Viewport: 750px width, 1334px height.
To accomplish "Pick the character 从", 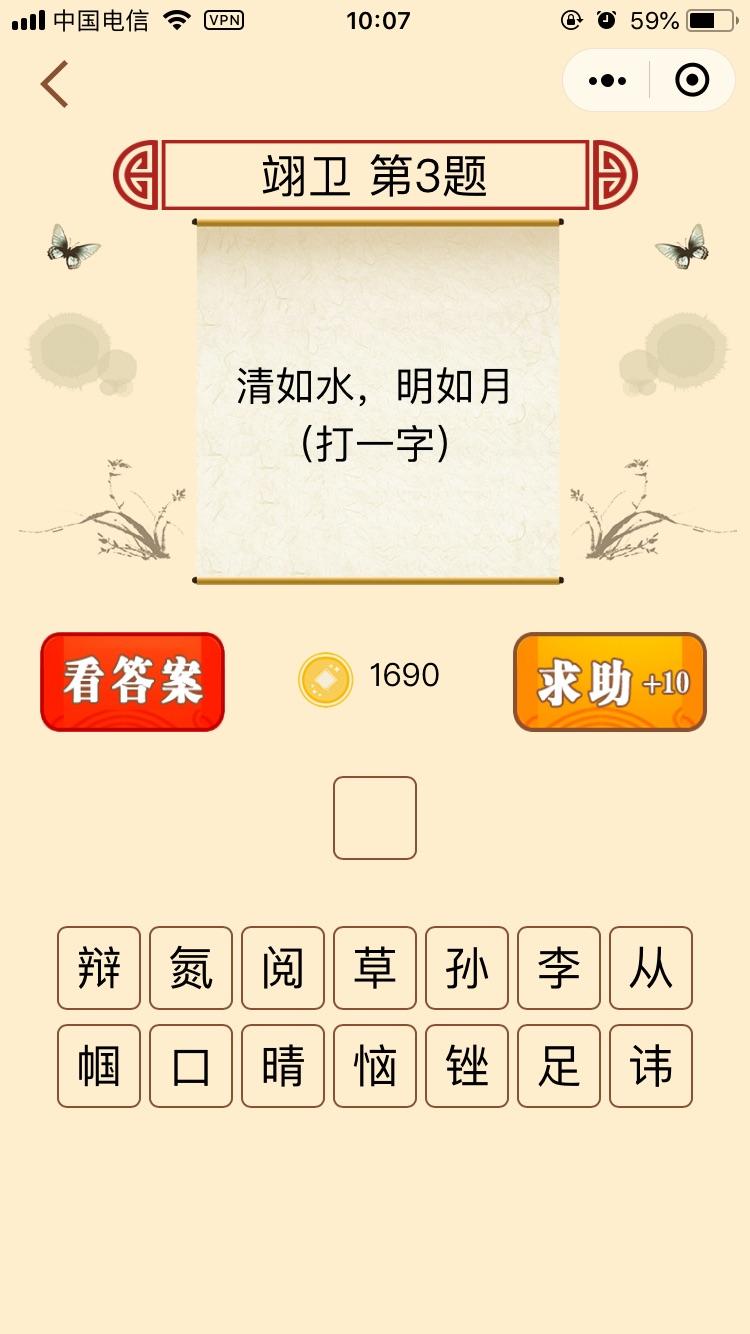I will point(651,968).
